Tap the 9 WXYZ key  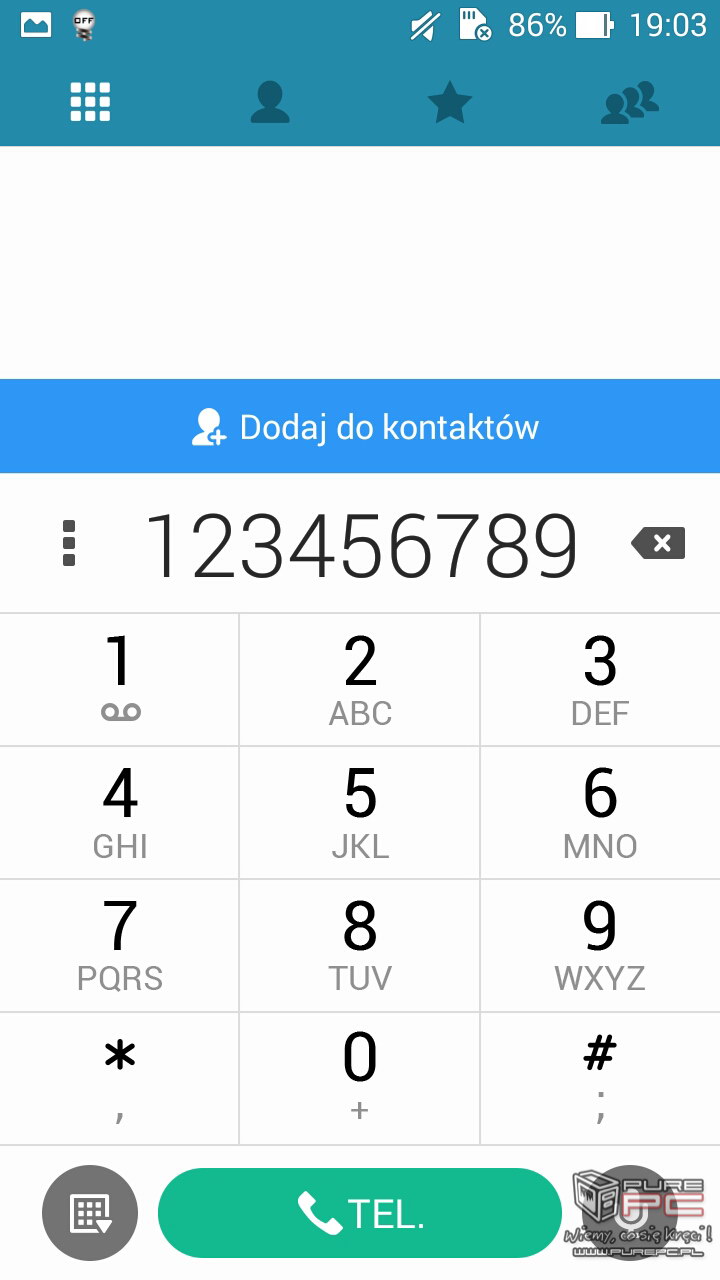pos(600,946)
